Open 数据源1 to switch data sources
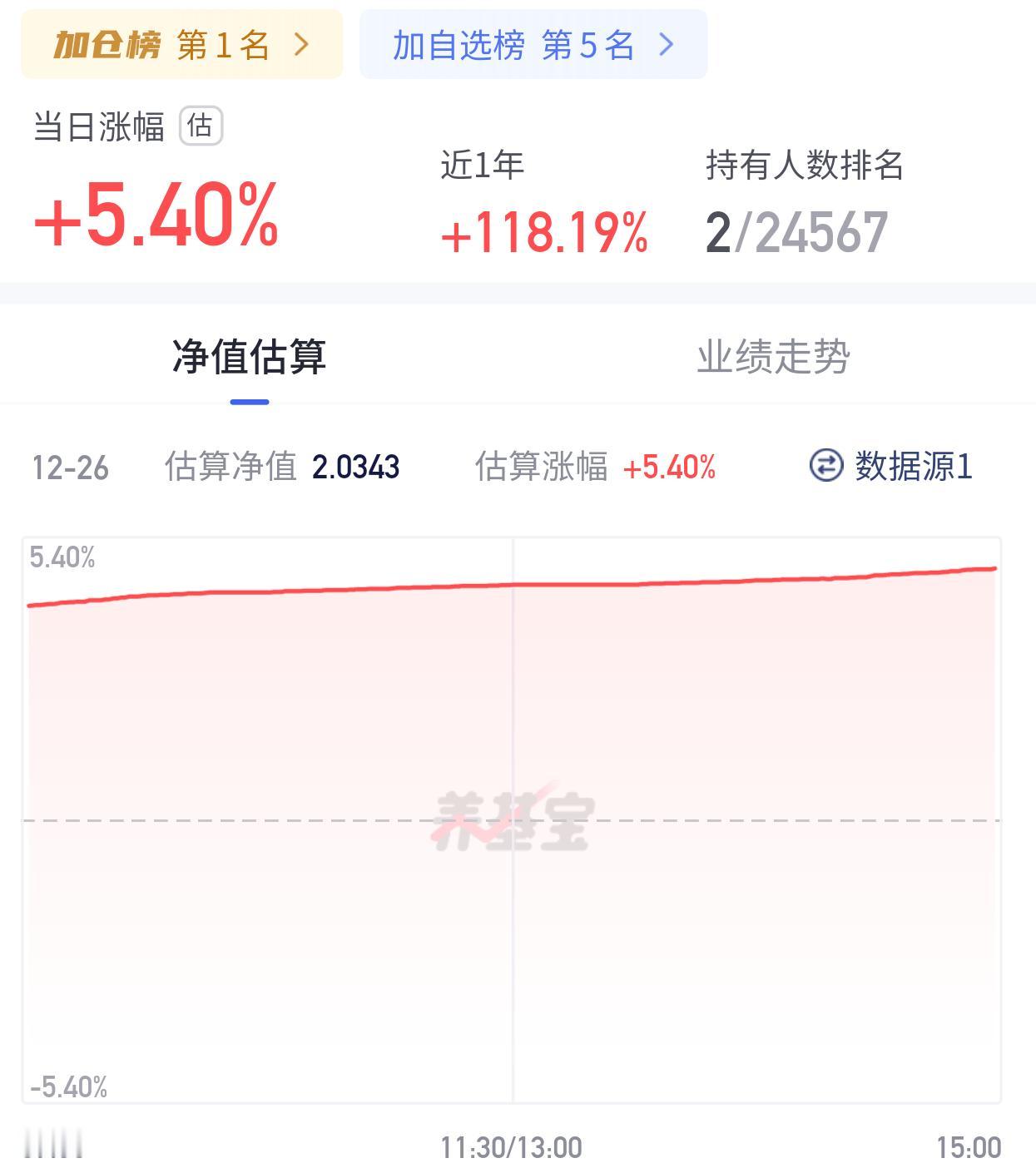 pyautogui.click(x=913, y=468)
